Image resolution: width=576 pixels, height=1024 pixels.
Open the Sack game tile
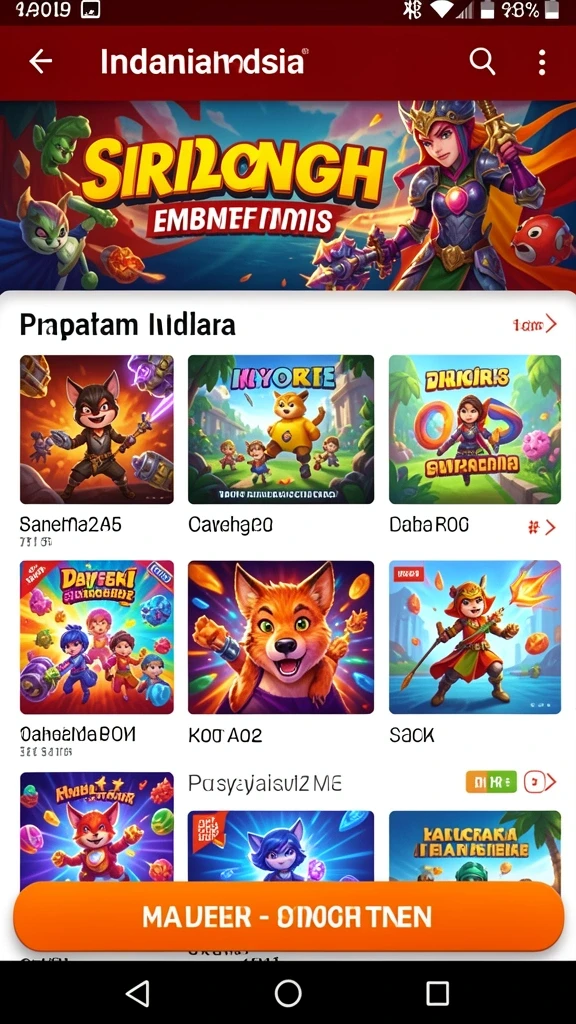[x=475, y=637]
